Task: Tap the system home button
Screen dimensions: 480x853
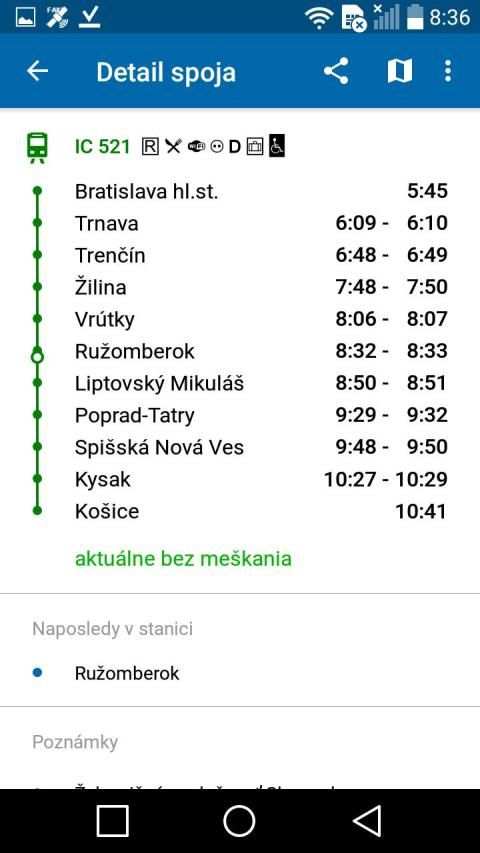Action: pyautogui.click(x=239, y=821)
